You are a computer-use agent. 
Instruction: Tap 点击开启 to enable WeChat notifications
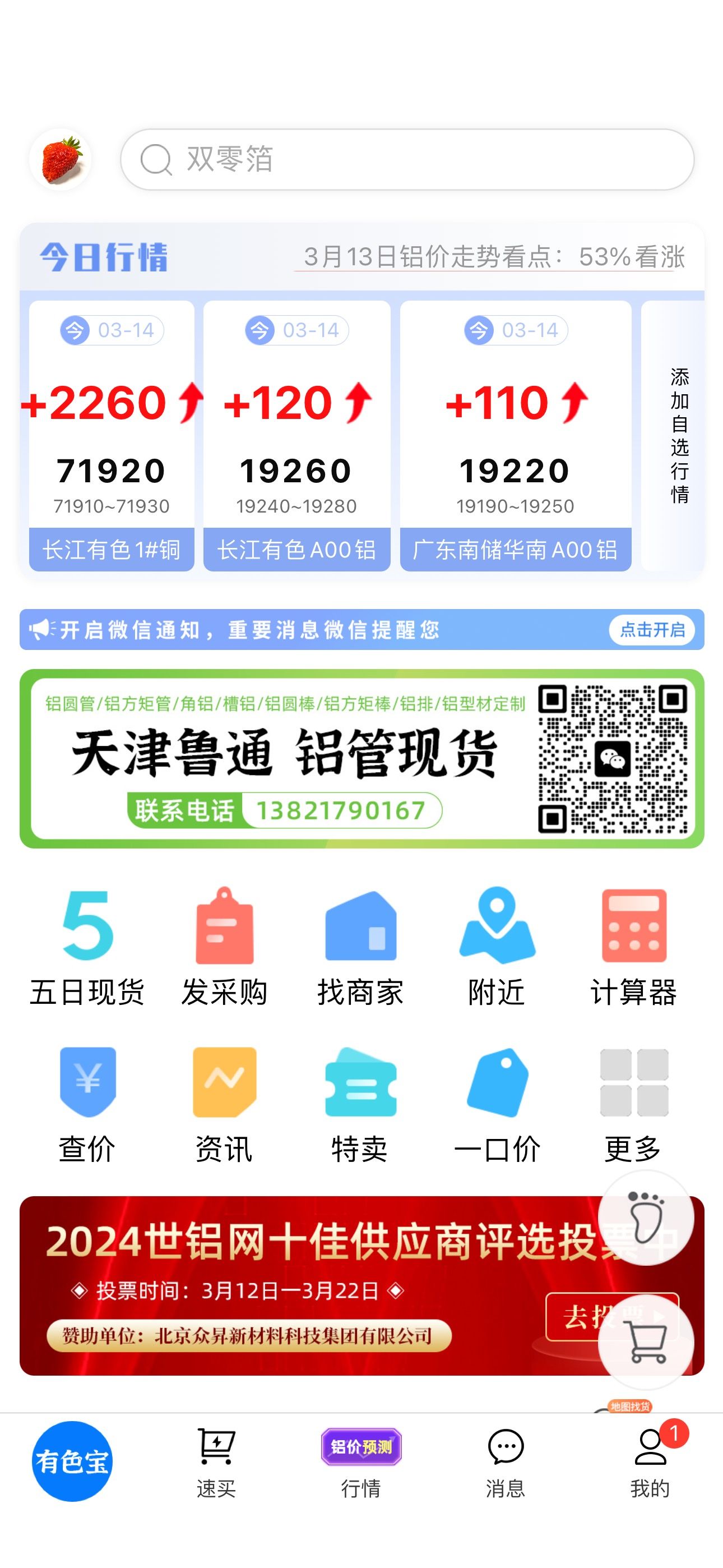point(652,629)
